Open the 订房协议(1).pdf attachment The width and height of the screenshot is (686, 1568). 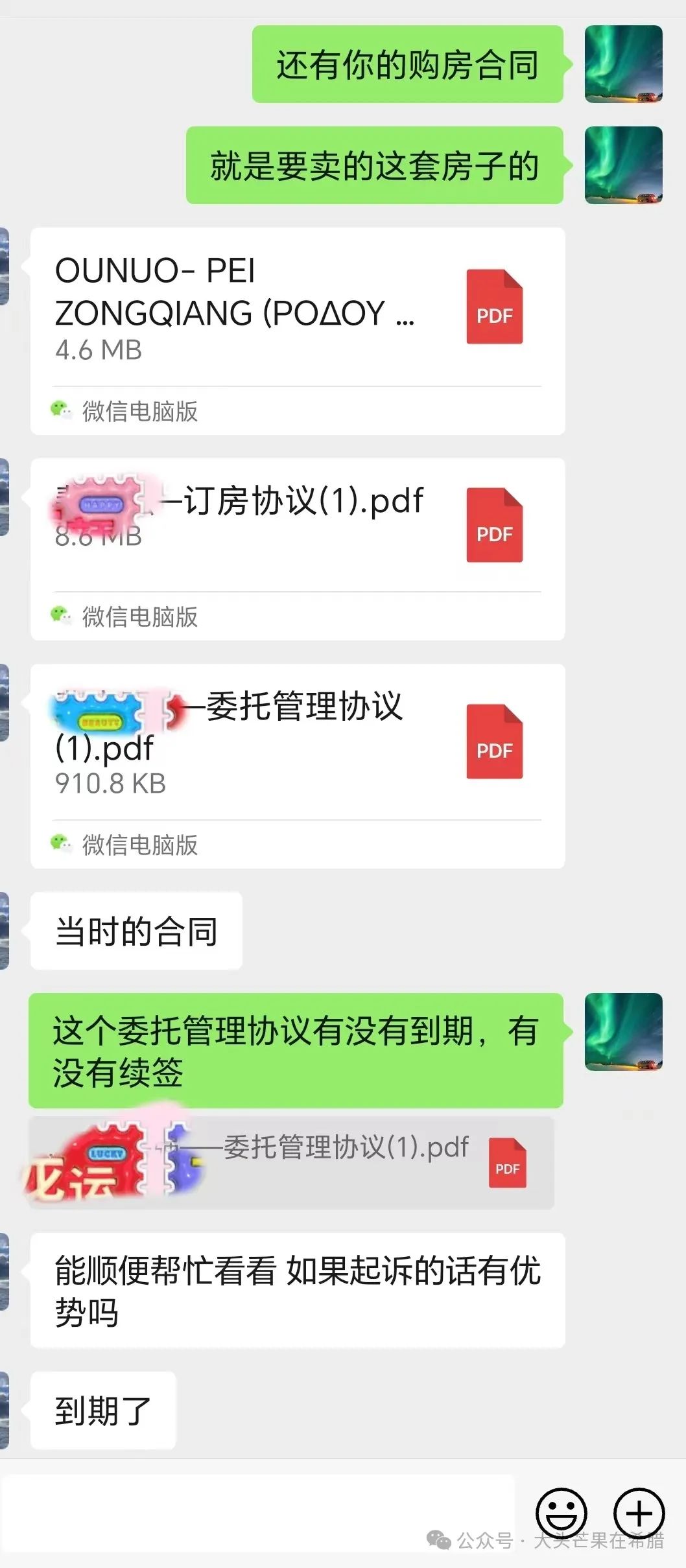pyautogui.click(x=298, y=549)
